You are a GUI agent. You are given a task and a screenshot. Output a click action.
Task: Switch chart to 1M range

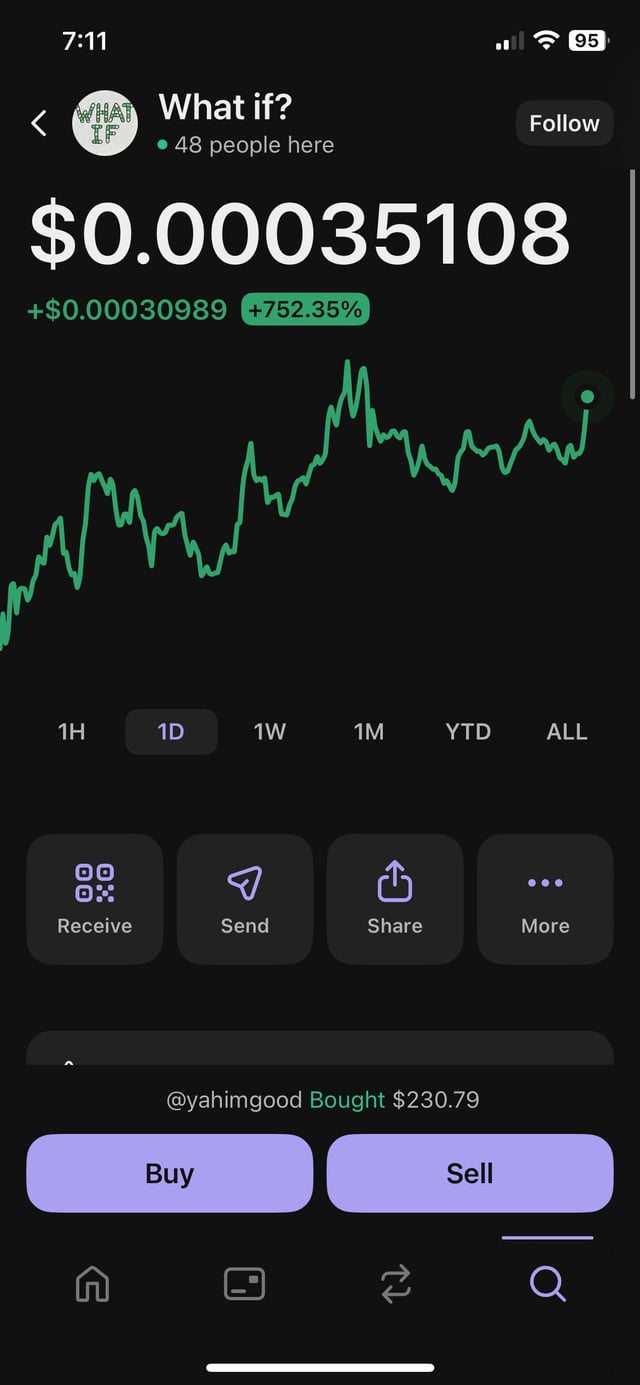(x=369, y=732)
